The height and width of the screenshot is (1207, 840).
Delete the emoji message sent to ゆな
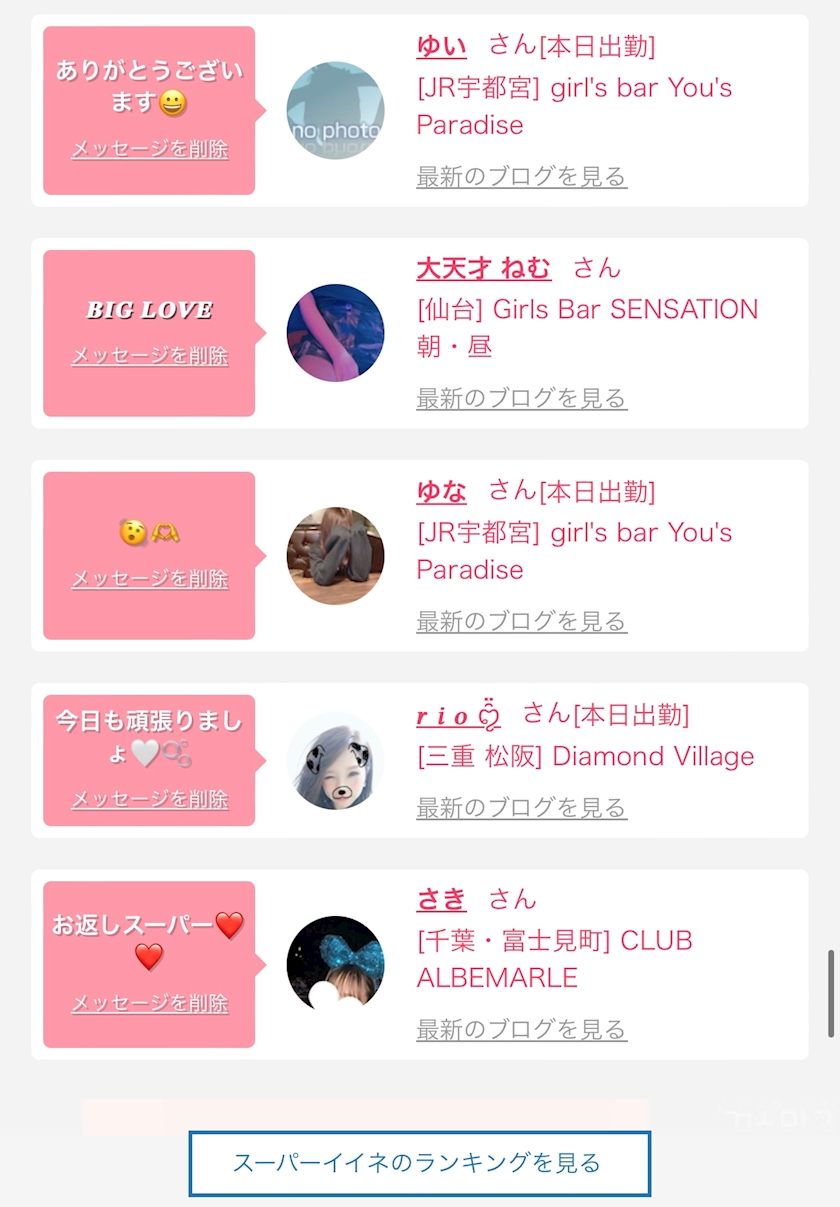[150, 579]
